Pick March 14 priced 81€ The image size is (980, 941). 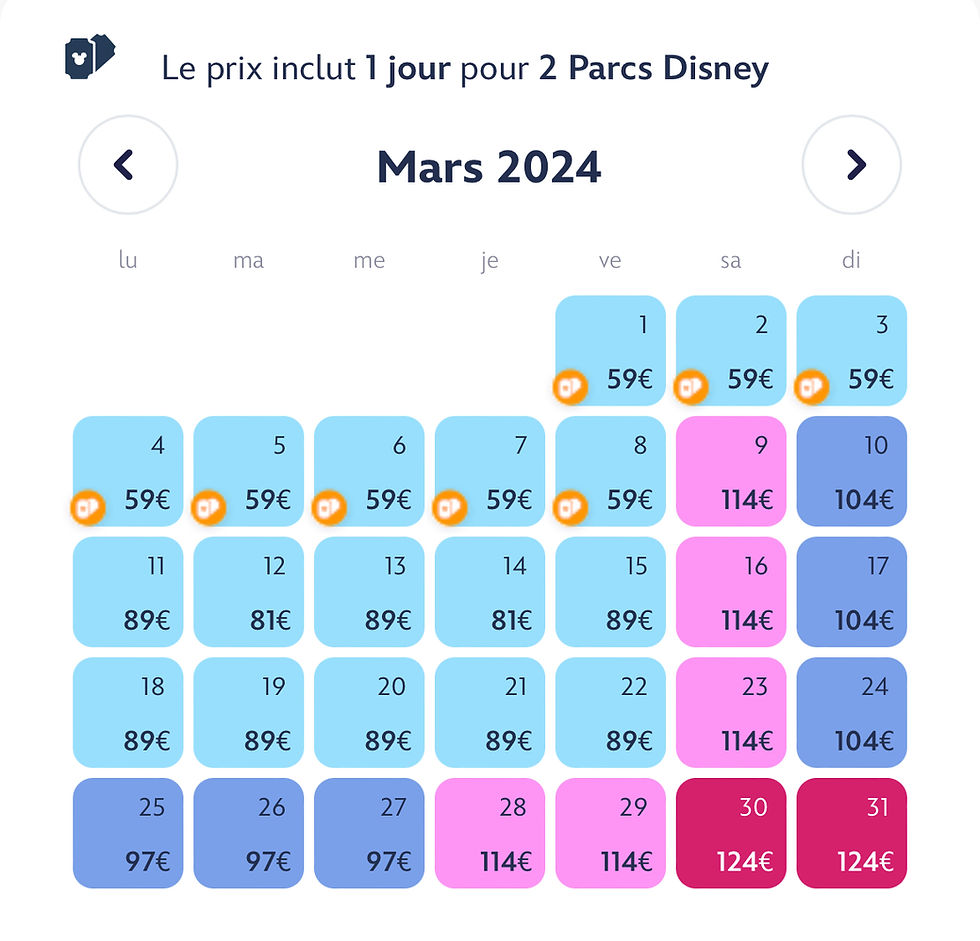coord(490,592)
